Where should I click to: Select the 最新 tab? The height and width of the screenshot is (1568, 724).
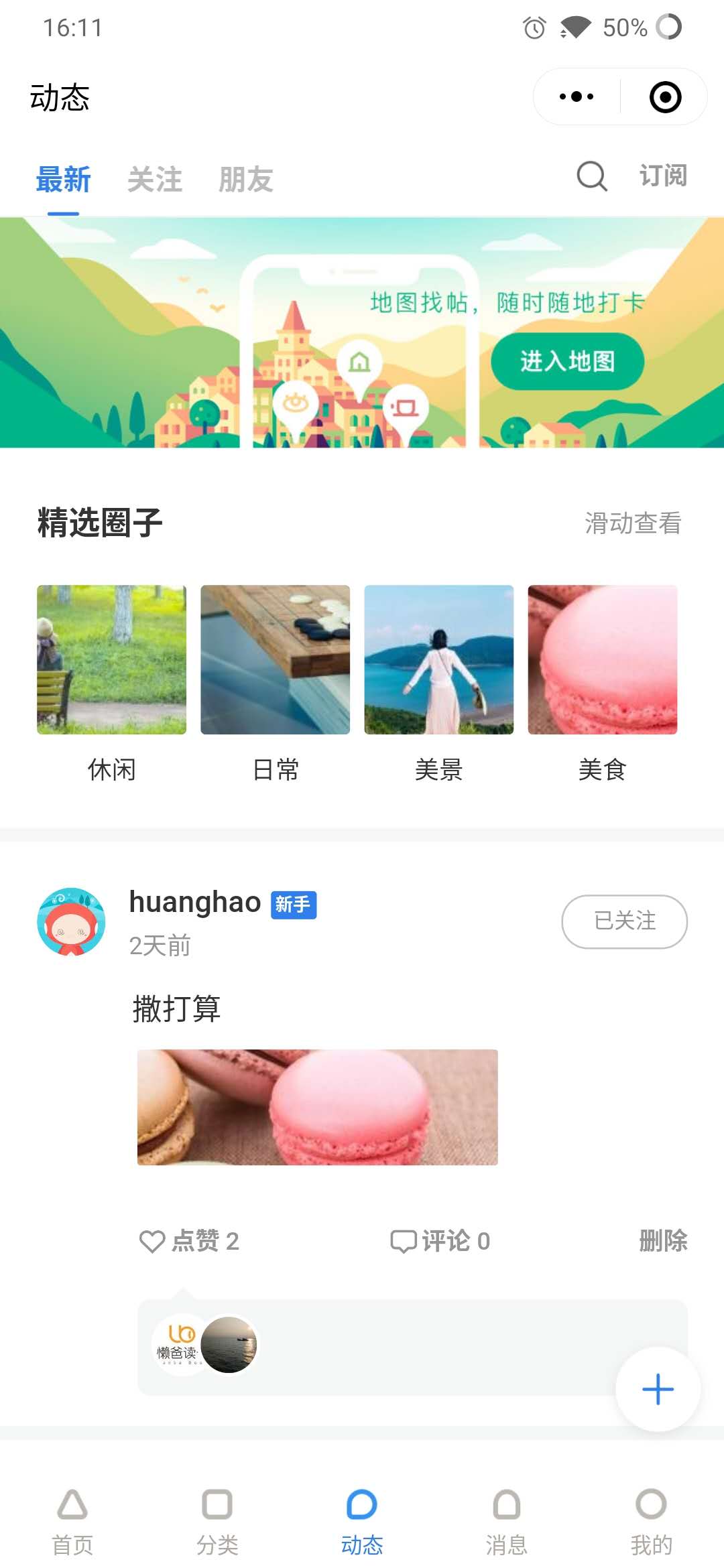click(63, 180)
